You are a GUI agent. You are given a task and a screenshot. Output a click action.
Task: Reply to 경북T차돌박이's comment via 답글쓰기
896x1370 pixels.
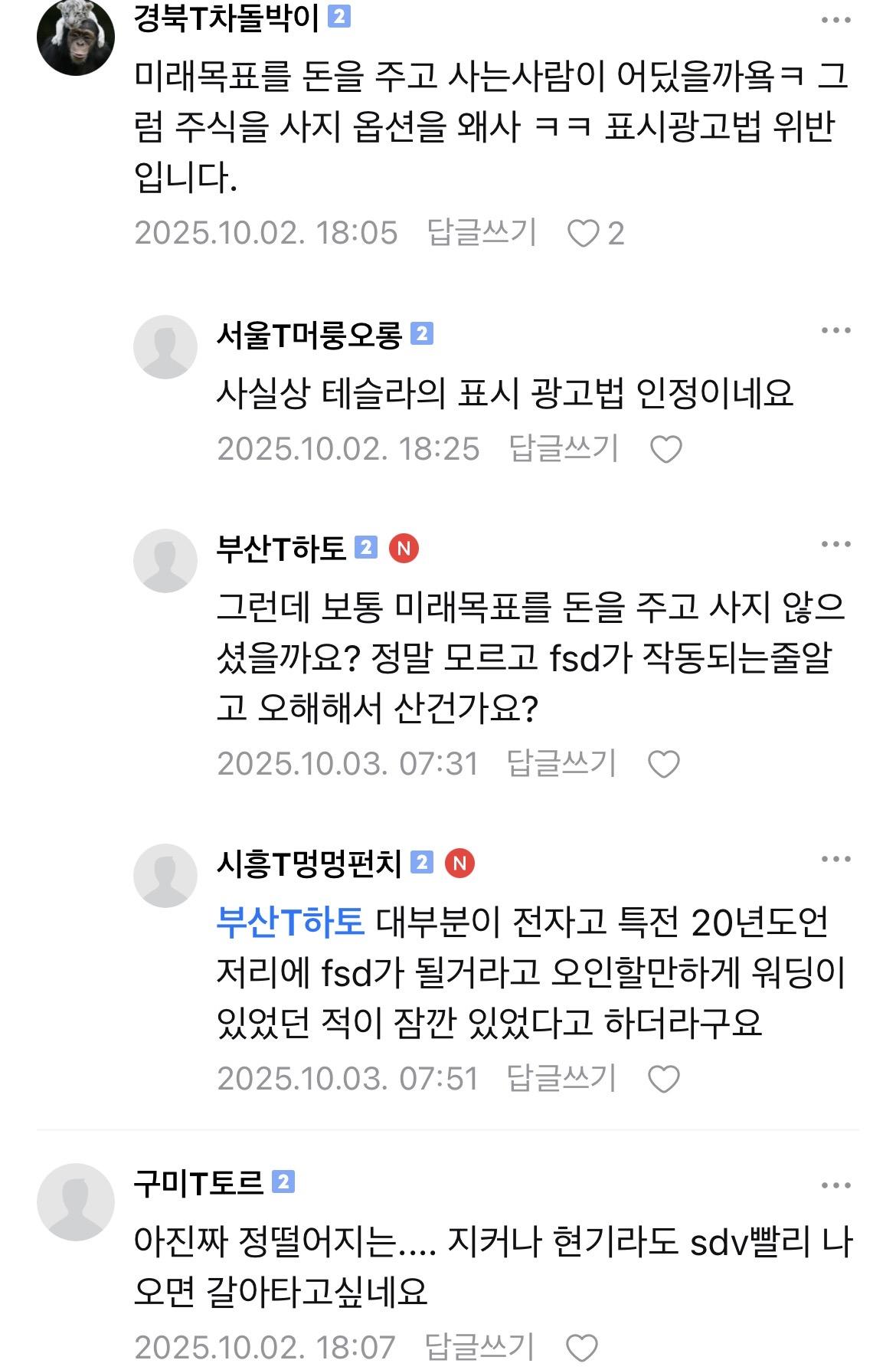click(482, 233)
